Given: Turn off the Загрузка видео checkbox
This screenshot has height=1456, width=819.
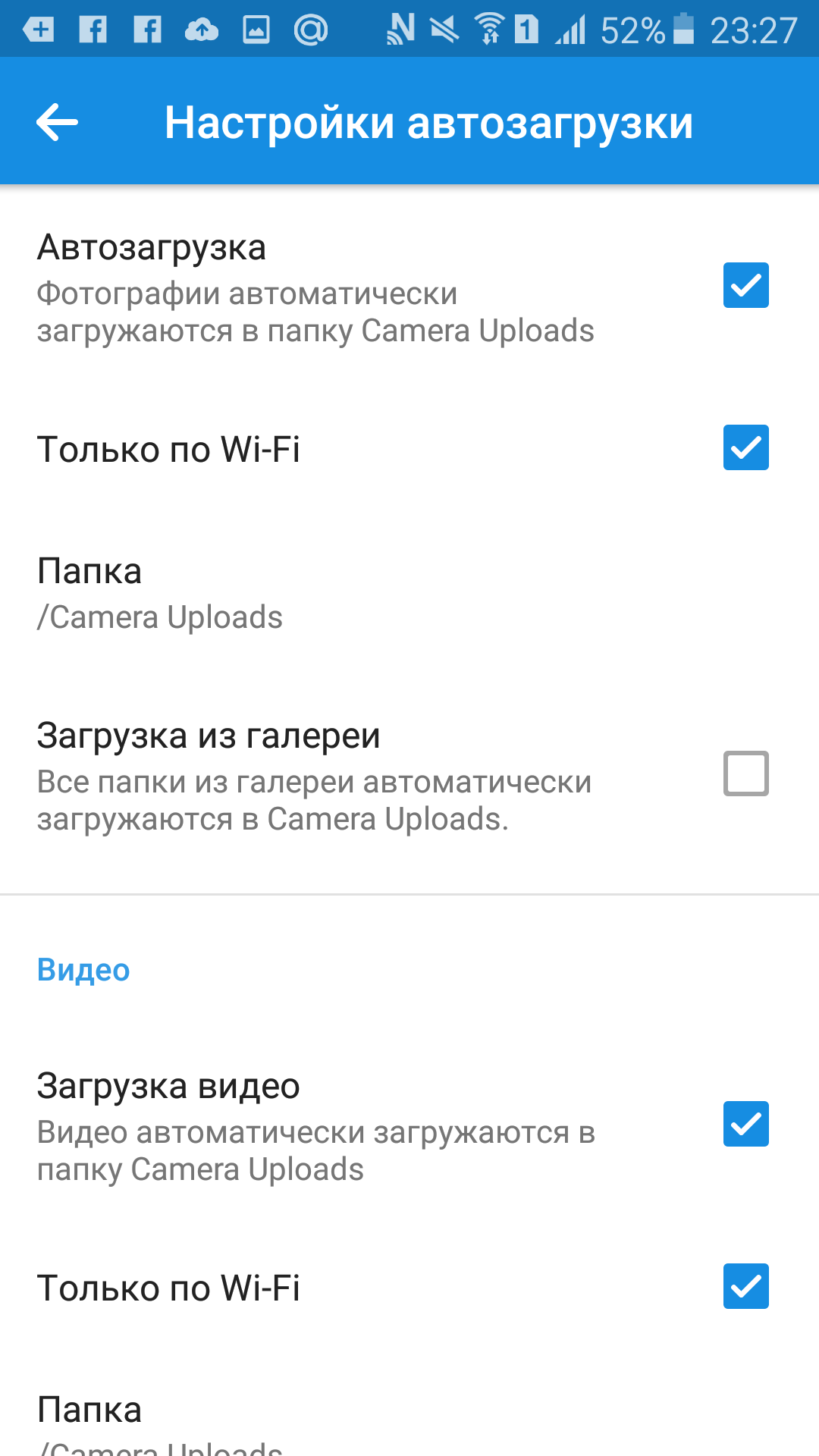Looking at the screenshot, I should (745, 1124).
